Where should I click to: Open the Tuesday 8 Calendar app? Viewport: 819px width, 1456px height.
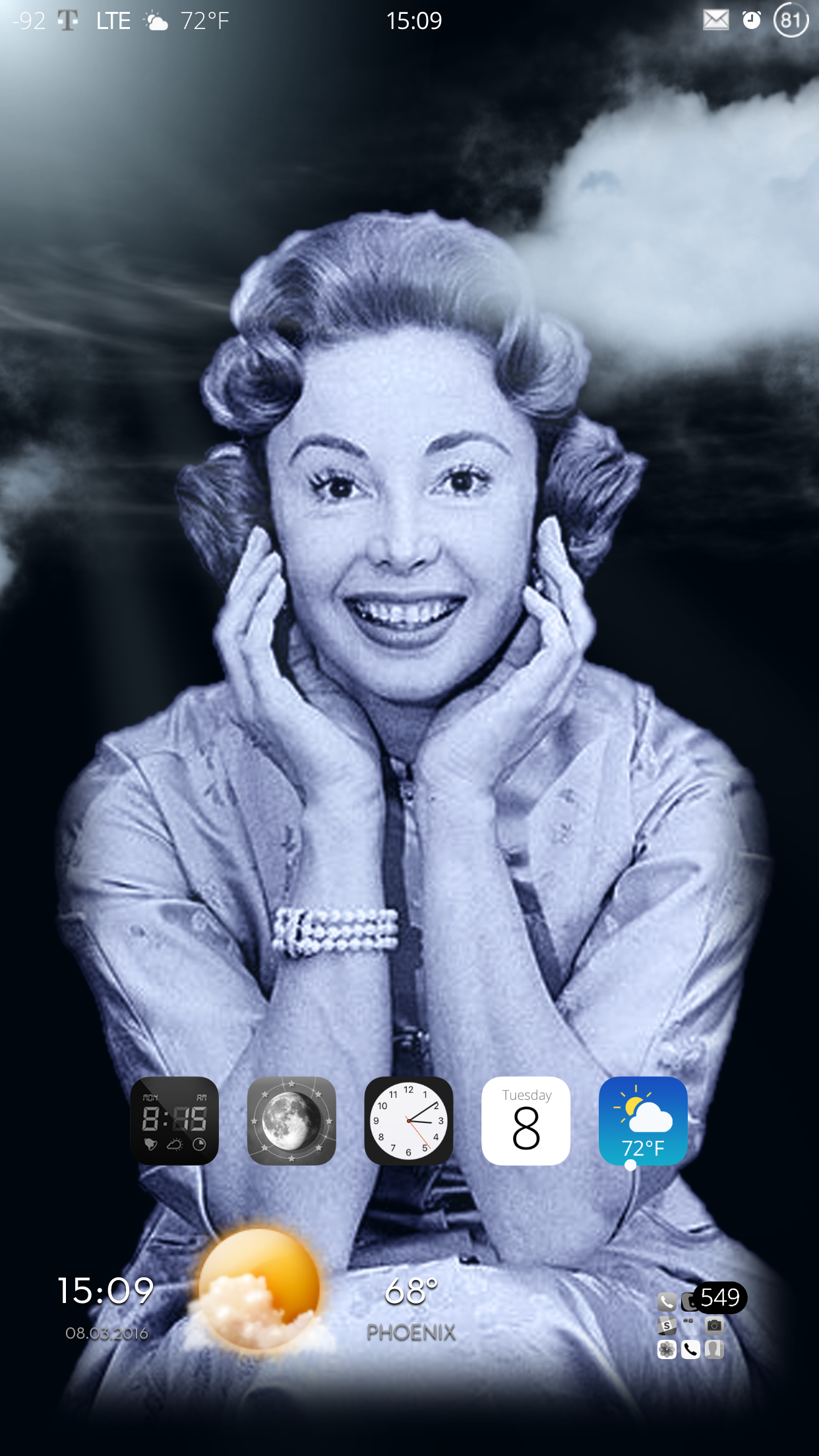(x=526, y=1121)
